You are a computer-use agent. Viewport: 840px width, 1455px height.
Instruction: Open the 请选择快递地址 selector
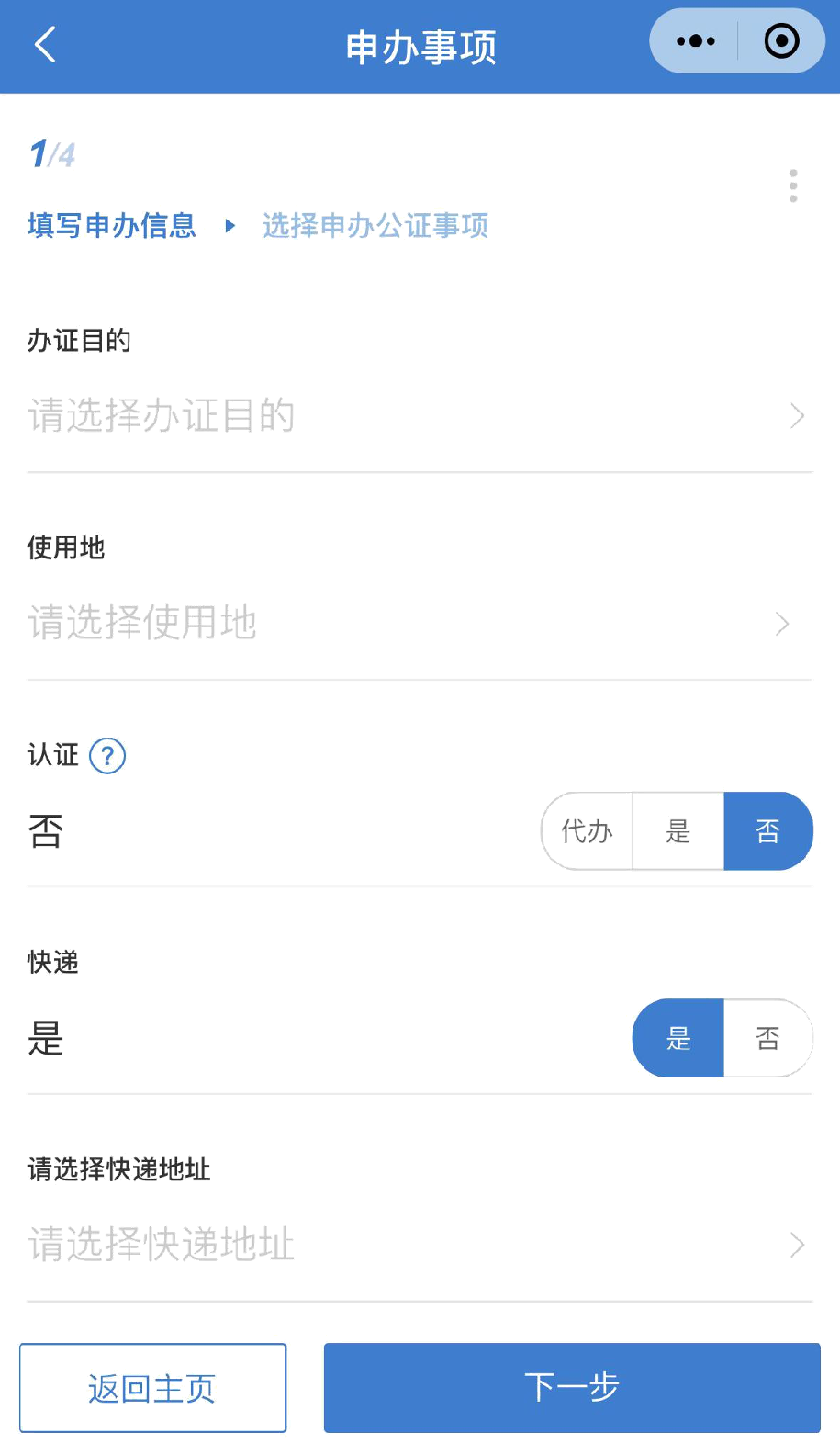[x=420, y=1245]
